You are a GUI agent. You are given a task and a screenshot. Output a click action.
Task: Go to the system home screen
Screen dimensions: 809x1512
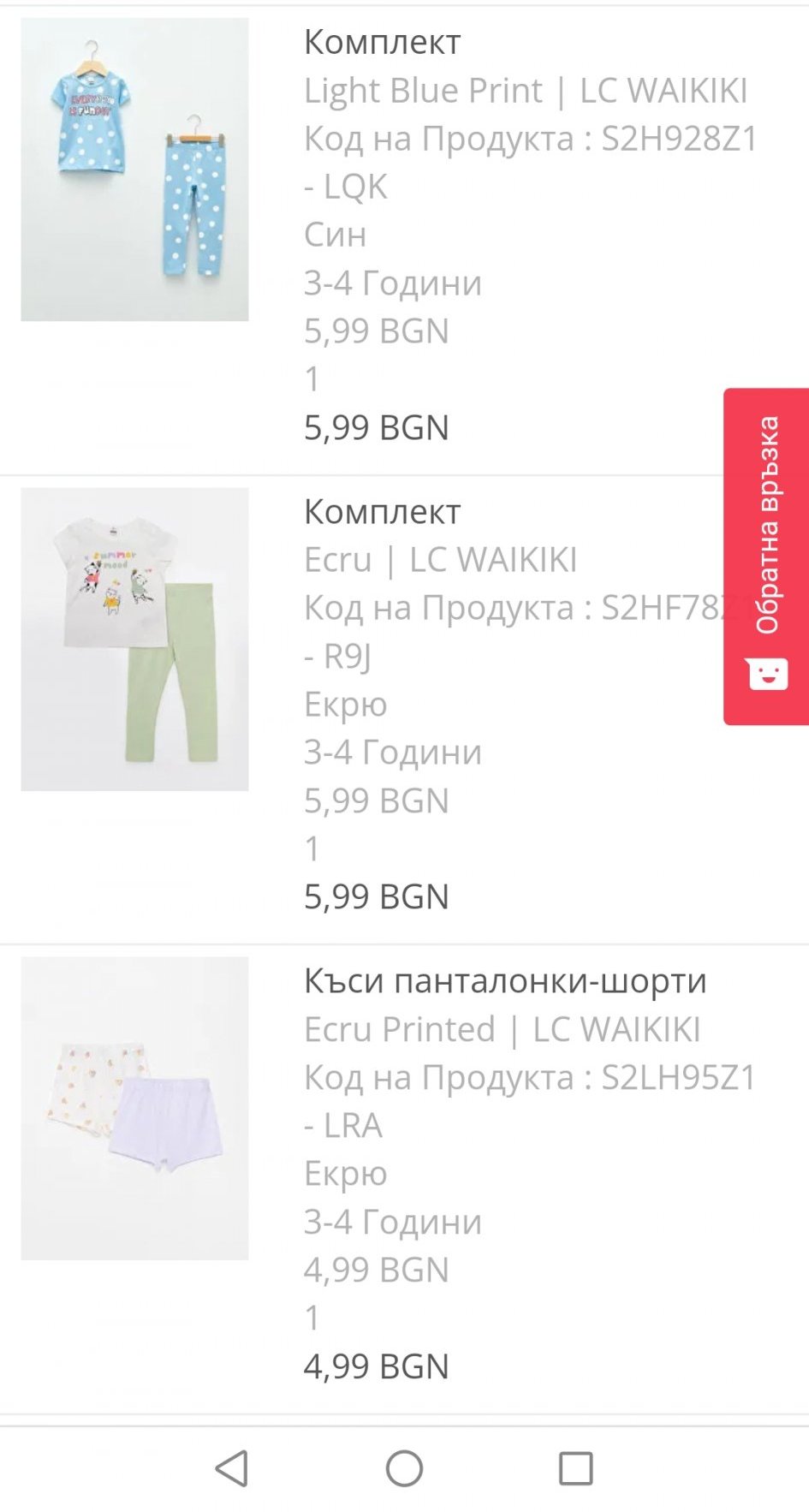(x=404, y=1468)
